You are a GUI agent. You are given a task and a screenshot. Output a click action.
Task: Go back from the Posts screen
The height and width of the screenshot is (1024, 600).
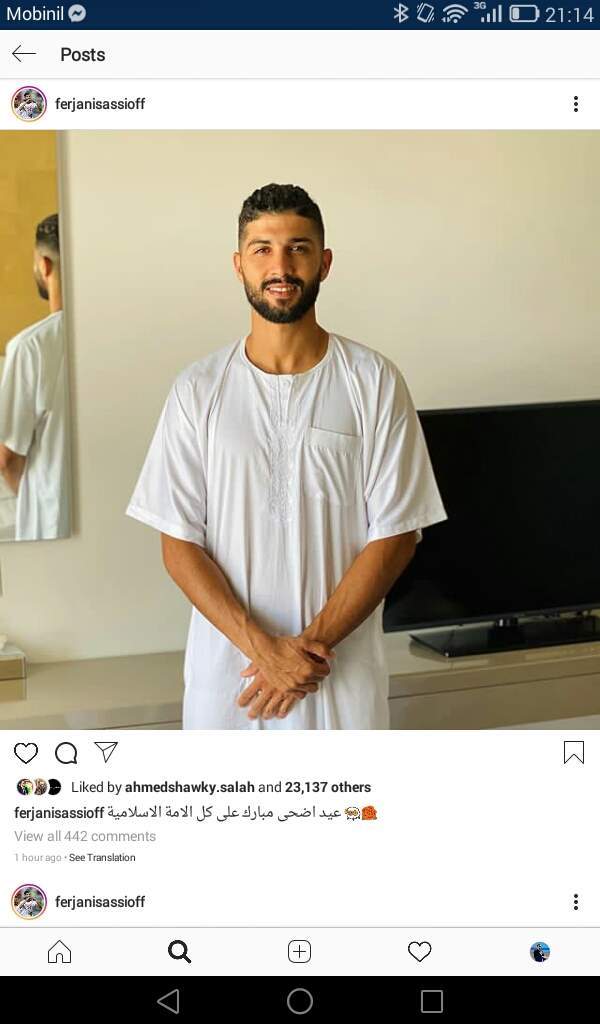[24, 54]
